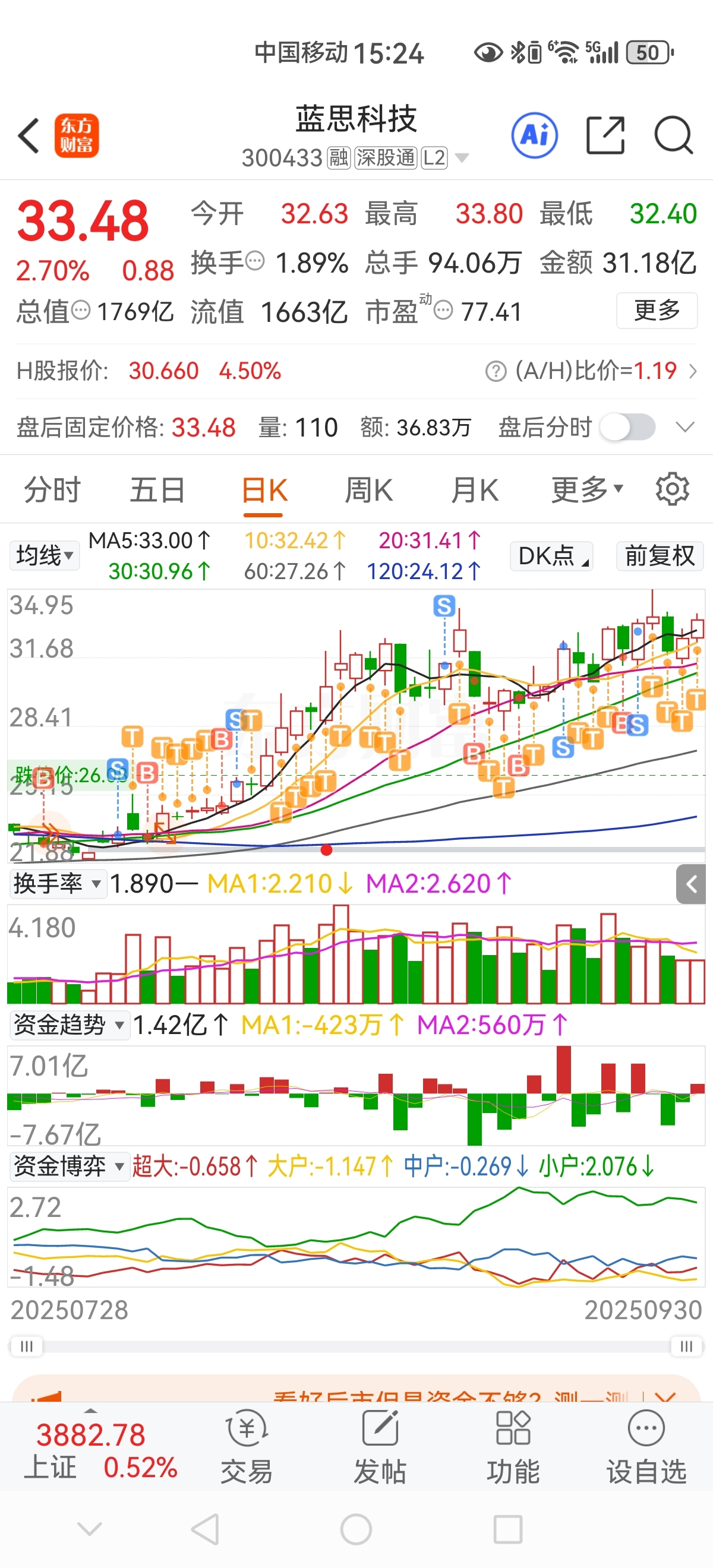Add stock via 设自选
Screen dimensions: 713x1568
click(x=646, y=1446)
